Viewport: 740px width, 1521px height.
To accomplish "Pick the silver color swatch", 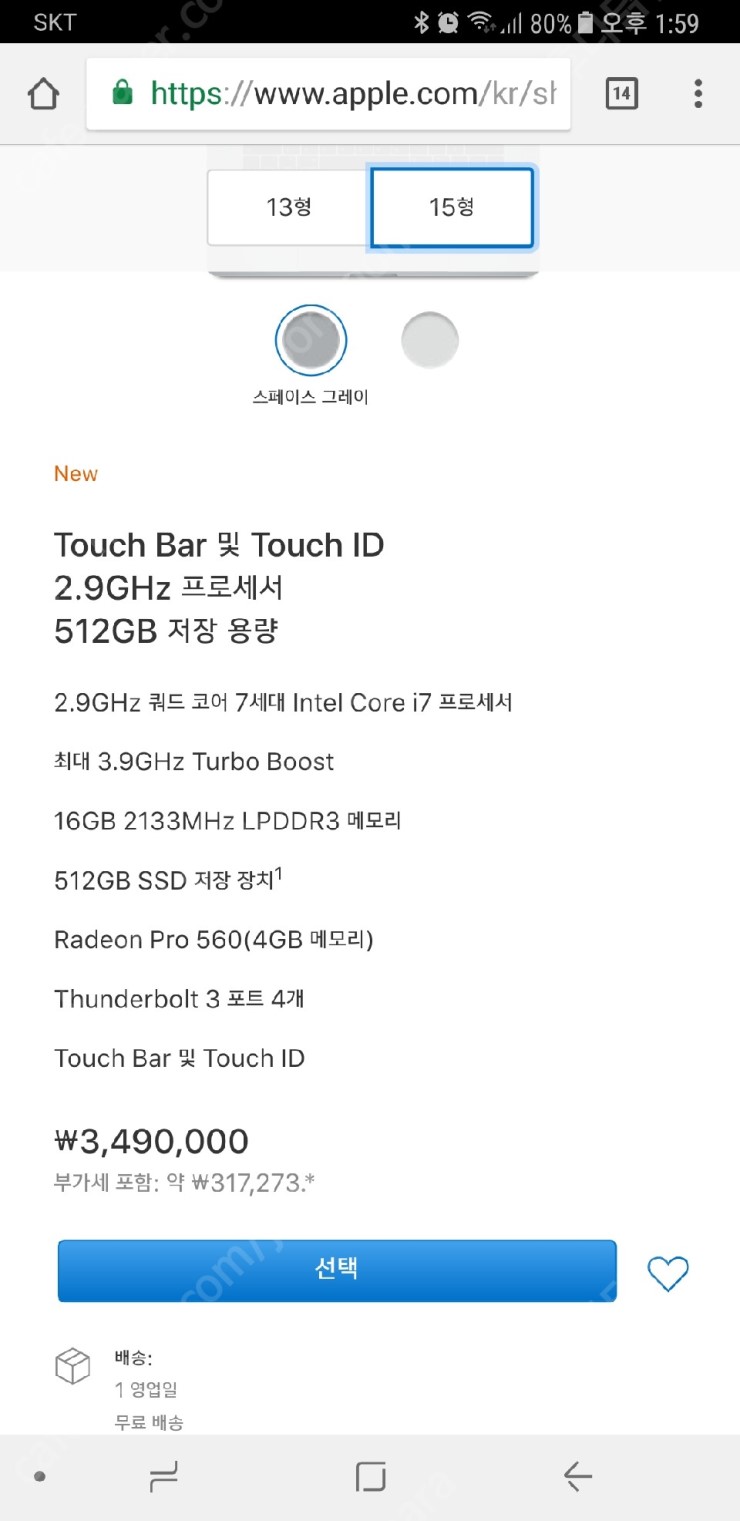I will coord(430,340).
